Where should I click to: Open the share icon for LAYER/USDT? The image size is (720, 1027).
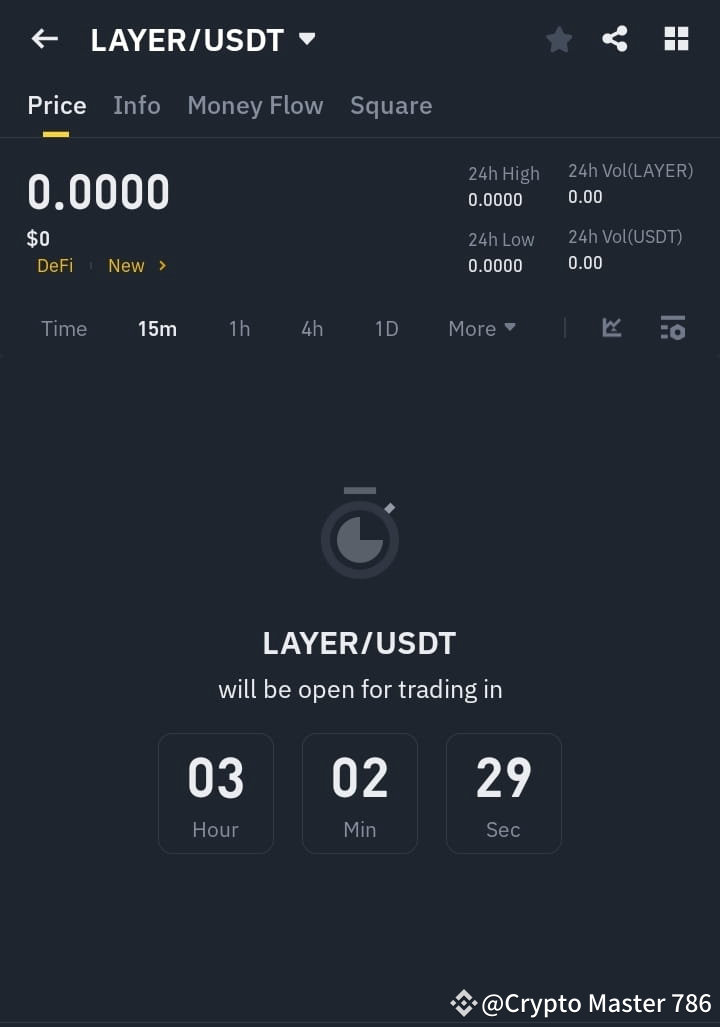(x=615, y=39)
